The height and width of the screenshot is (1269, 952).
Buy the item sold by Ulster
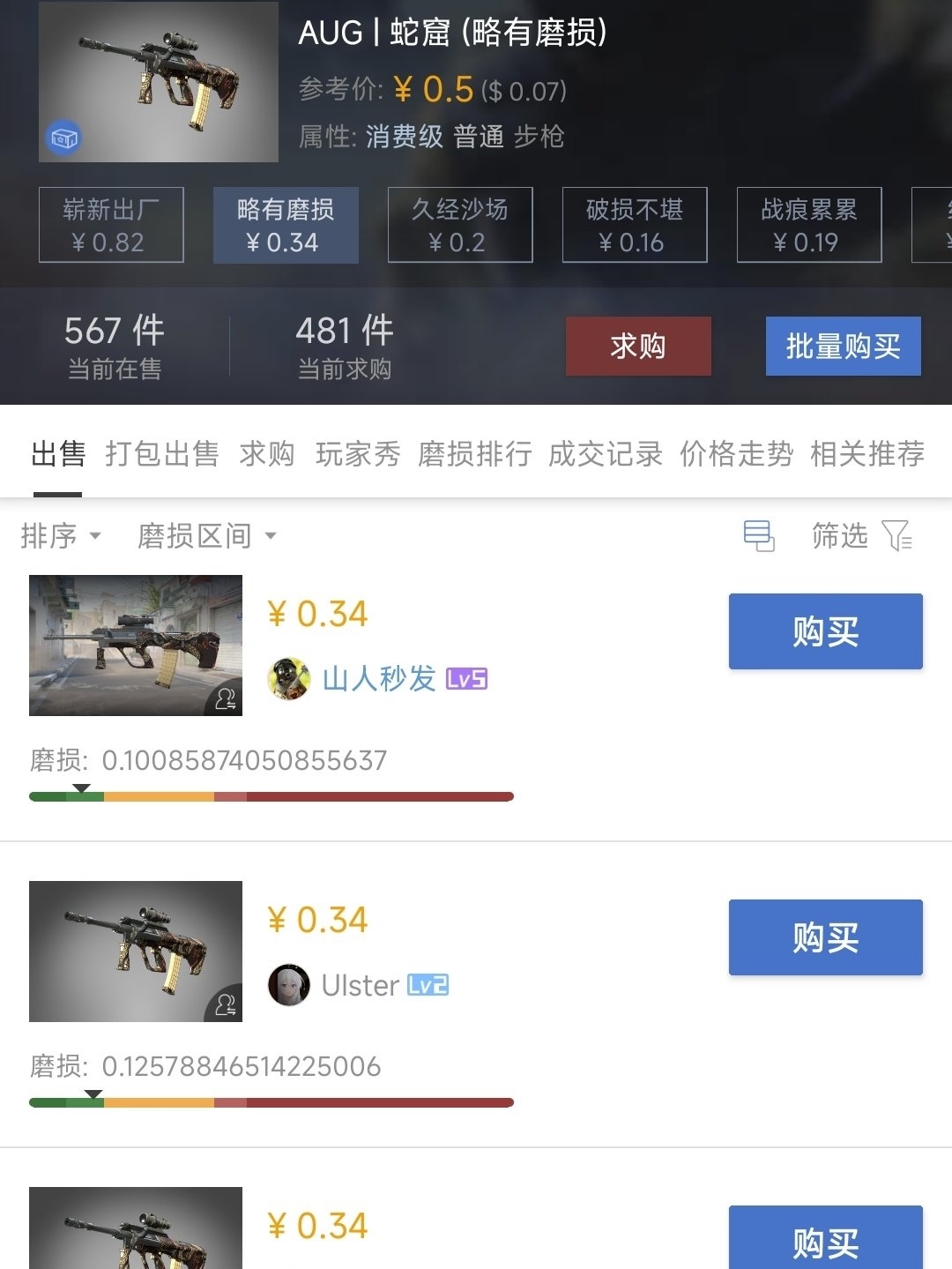click(825, 937)
